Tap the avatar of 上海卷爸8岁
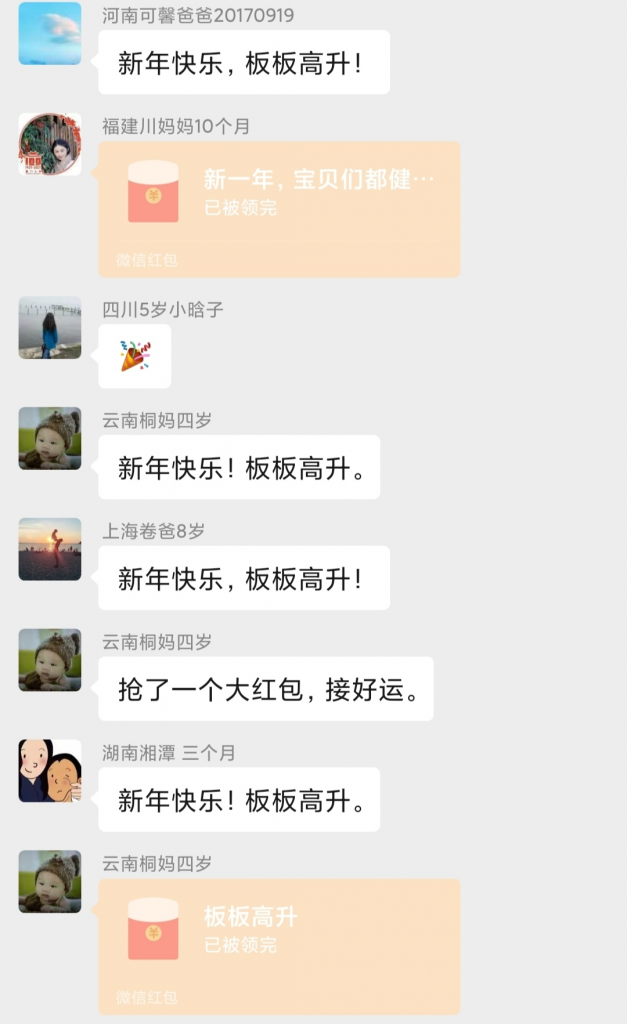This screenshot has width=627, height=1024. (49, 549)
